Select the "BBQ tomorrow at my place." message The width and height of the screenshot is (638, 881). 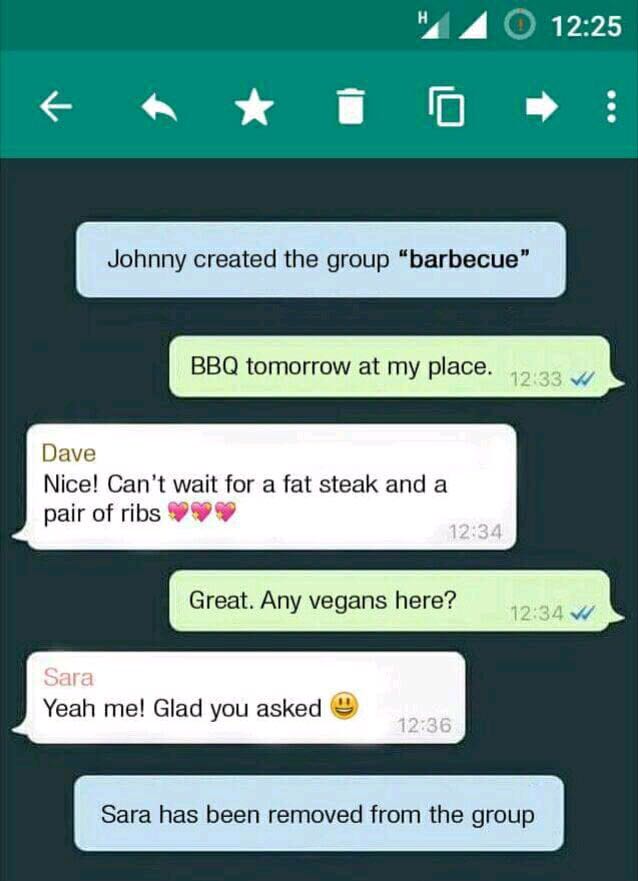pyautogui.click(x=388, y=367)
